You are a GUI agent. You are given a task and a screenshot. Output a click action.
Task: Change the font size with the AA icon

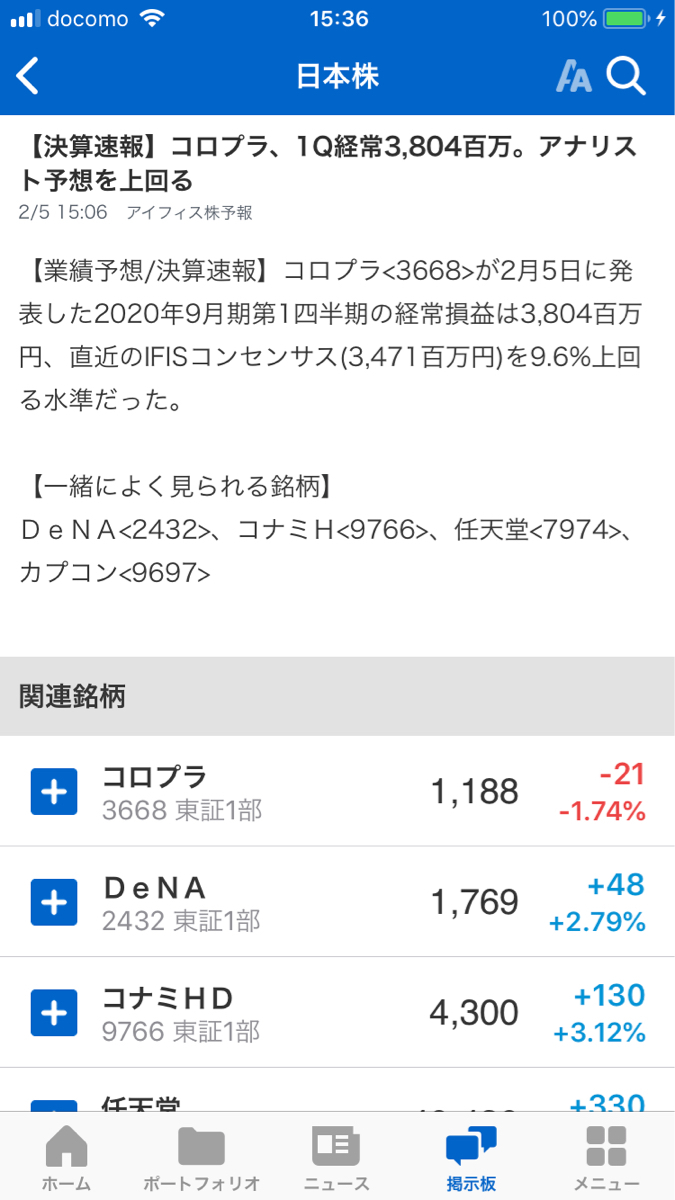(574, 77)
